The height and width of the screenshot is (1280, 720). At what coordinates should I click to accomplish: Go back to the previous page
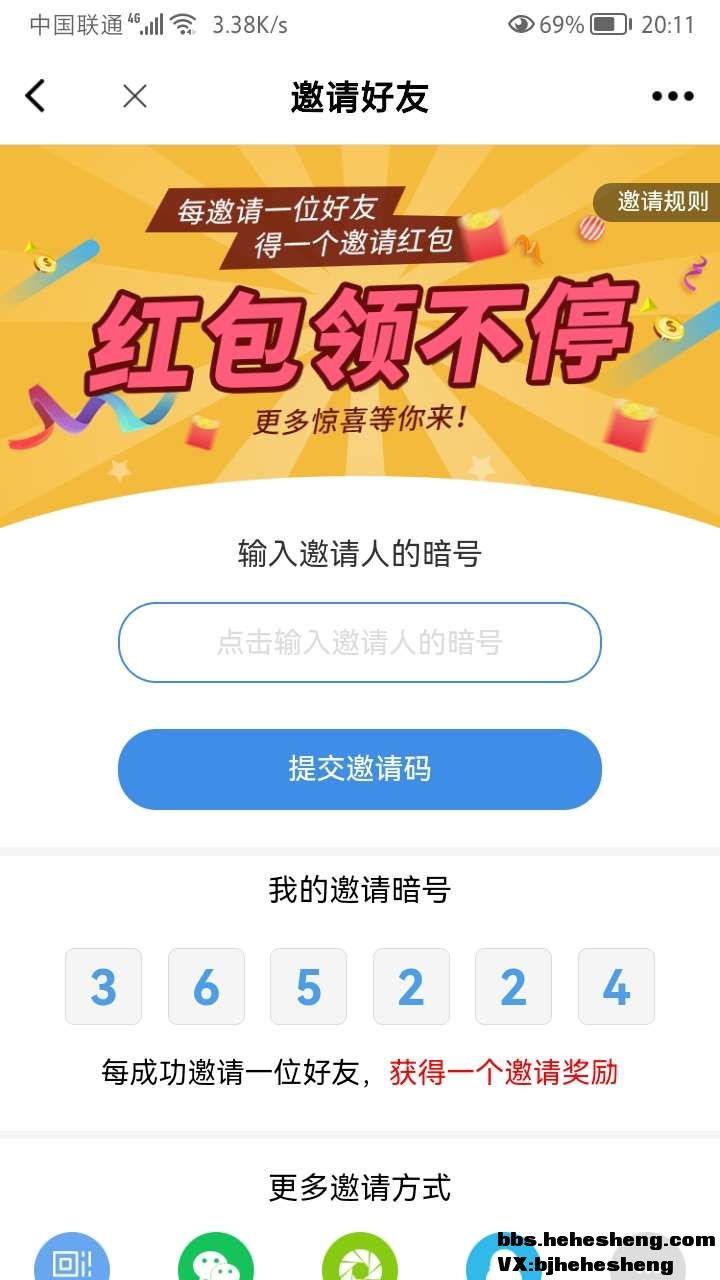point(36,96)
